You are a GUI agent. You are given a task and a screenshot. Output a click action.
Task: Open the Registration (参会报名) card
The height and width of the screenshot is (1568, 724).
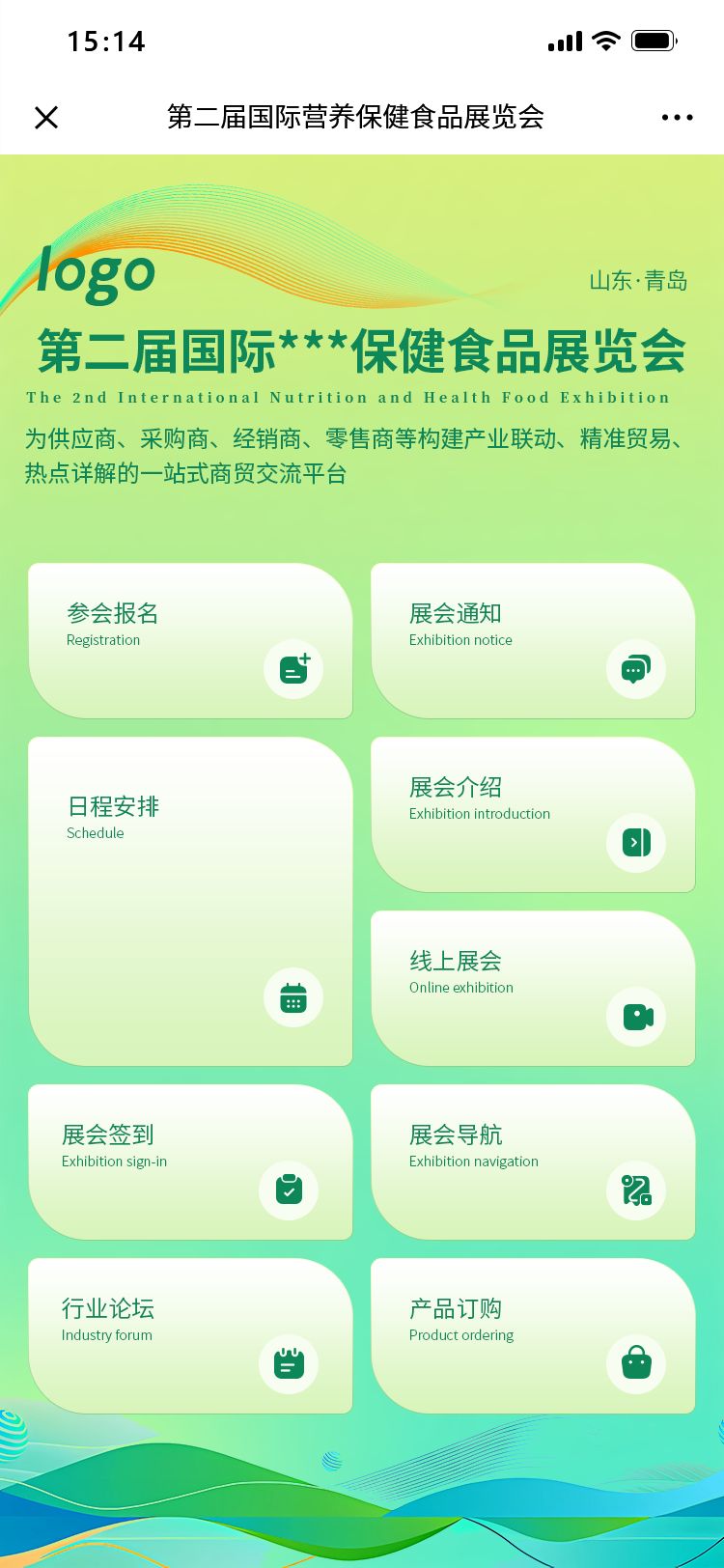coord(190,641)
